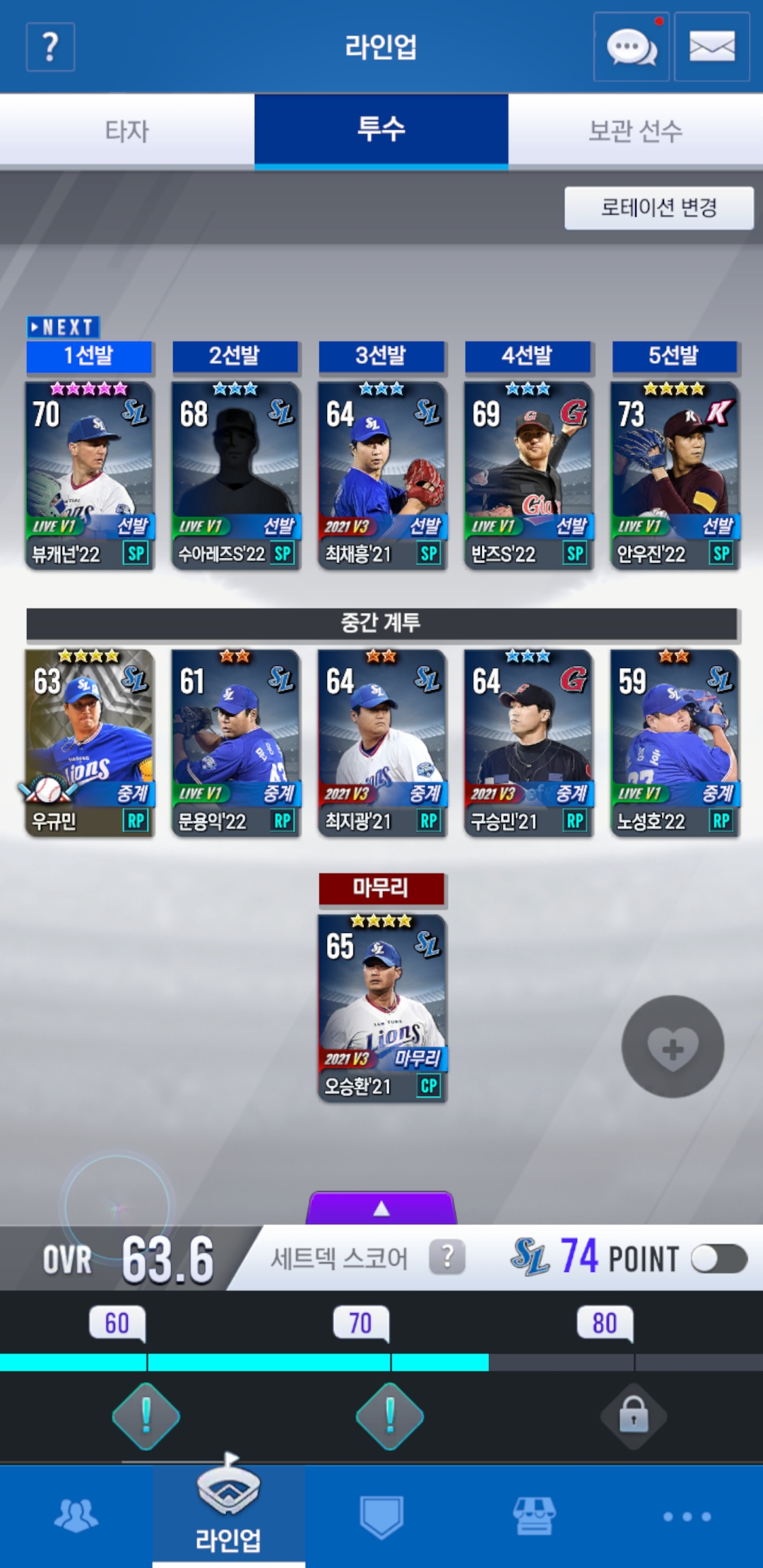Switch to the 타자 tab

[127, 131]
